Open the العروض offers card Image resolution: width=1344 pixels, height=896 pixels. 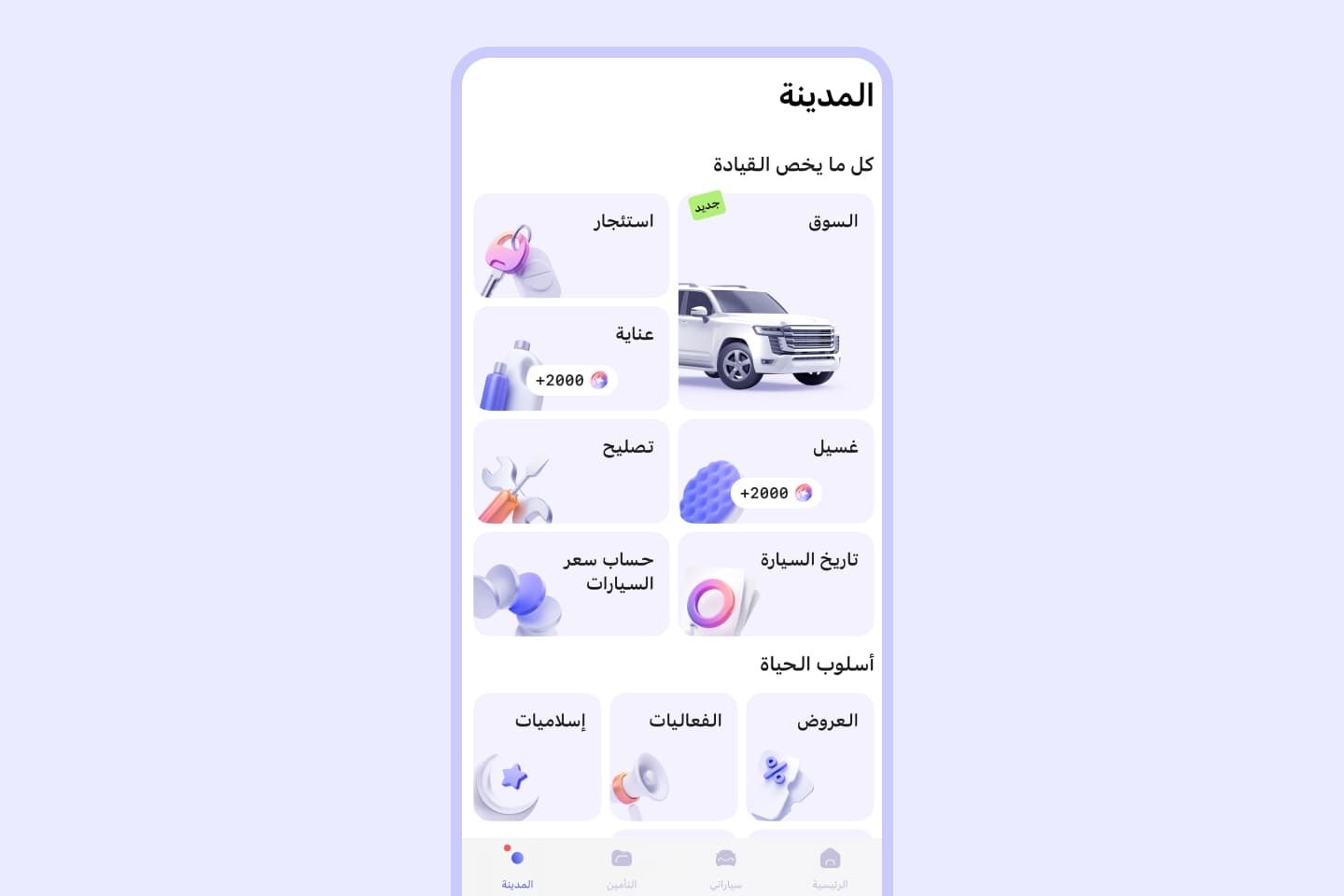(809, 757)
